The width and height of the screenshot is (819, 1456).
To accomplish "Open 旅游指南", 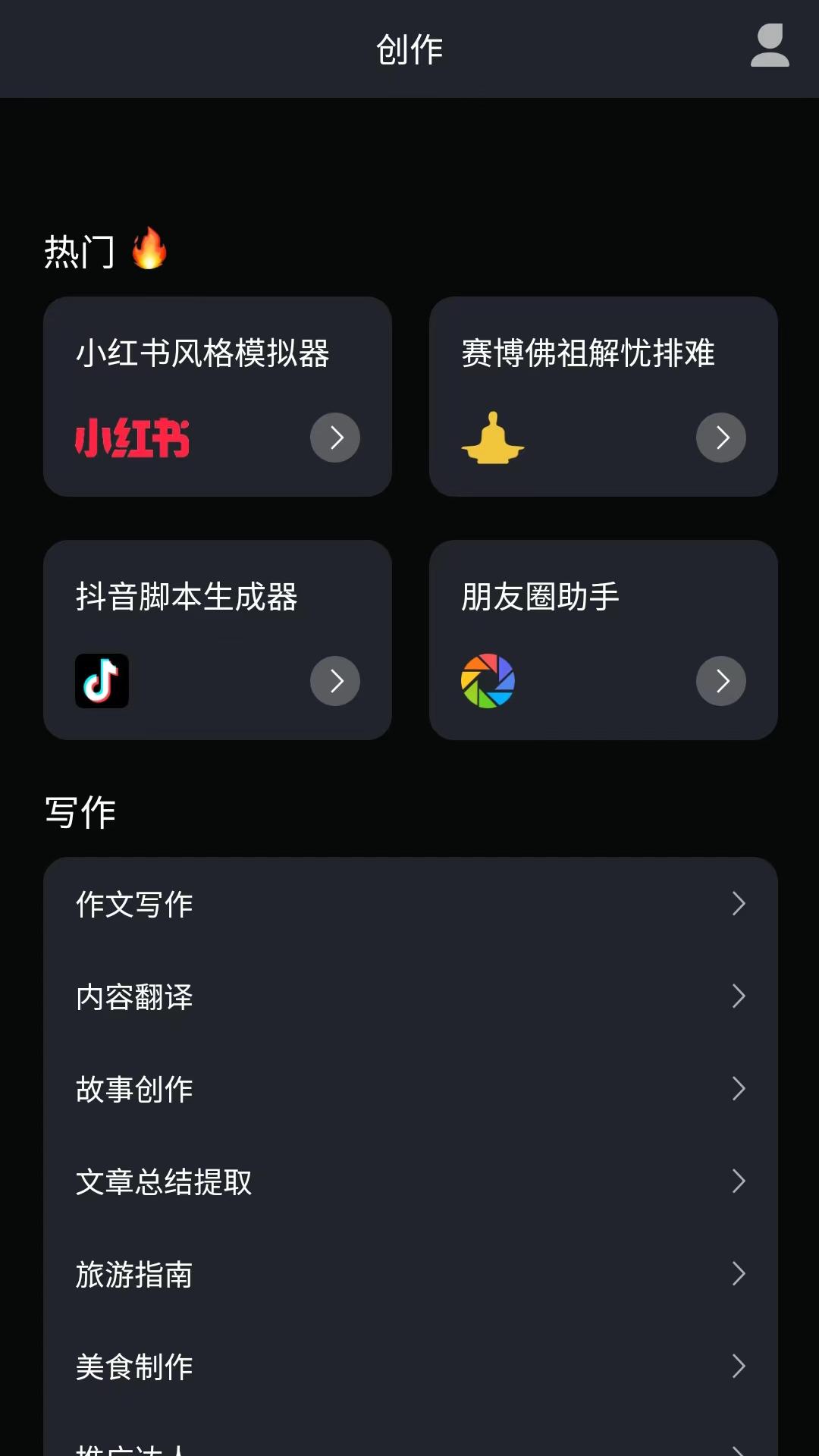I will pos(409,1275).
